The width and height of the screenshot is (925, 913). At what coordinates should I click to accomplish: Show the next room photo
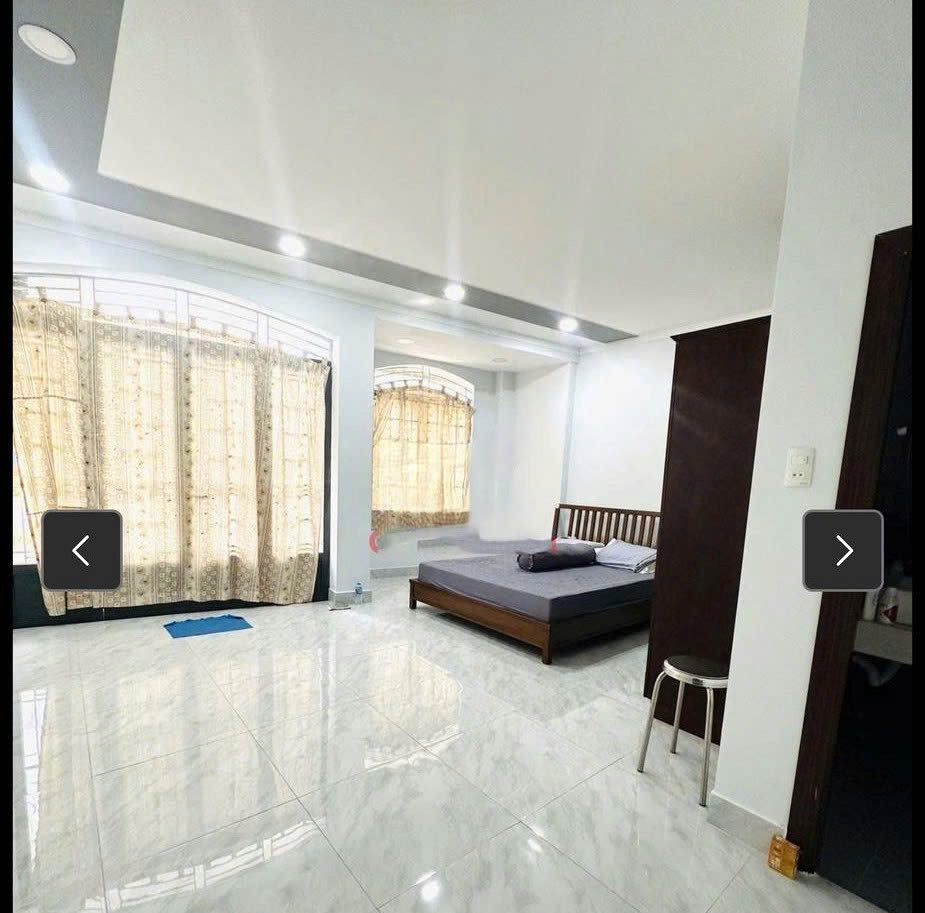click(843, 550)
